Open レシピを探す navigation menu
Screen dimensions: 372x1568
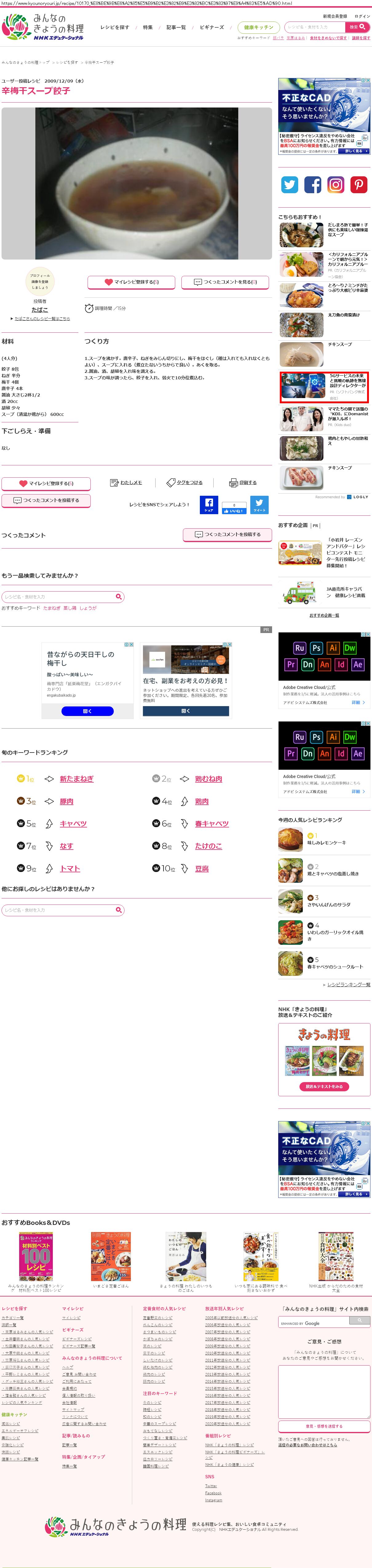coord(114,27)
